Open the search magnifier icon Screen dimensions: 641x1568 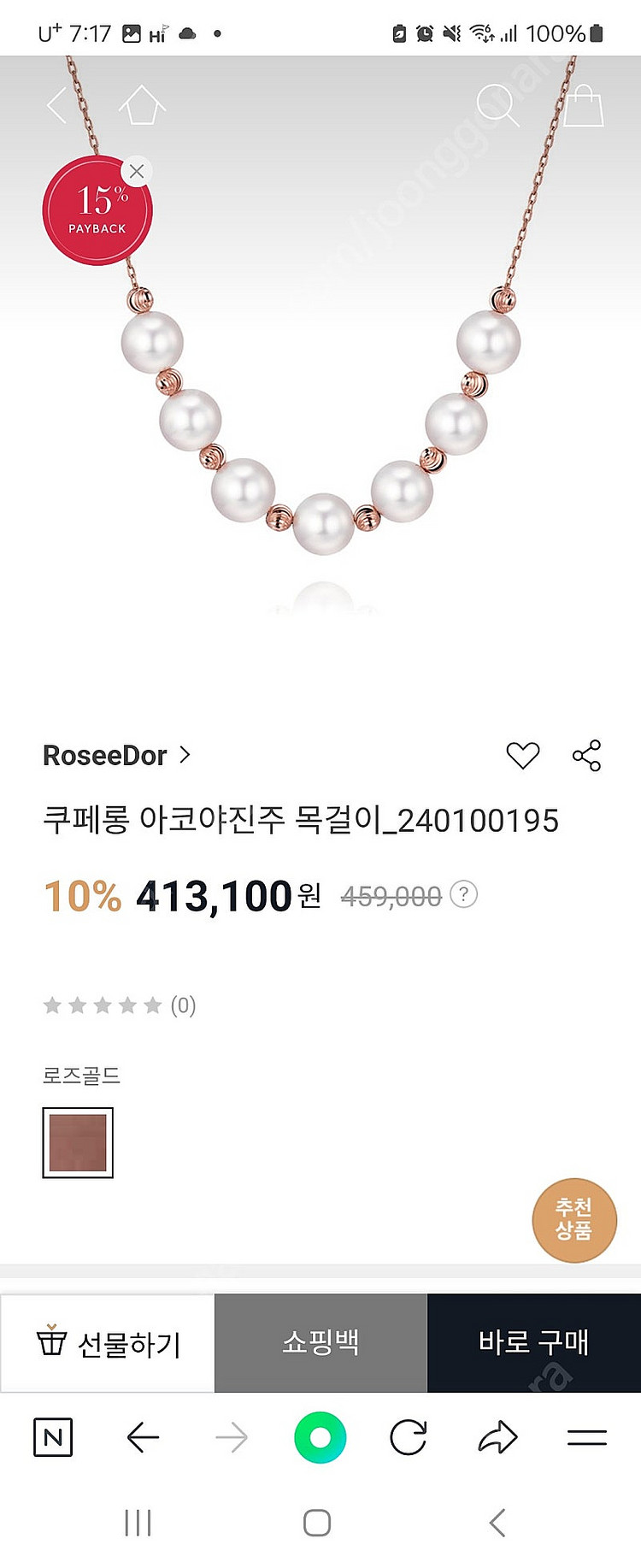pos(497,106)
